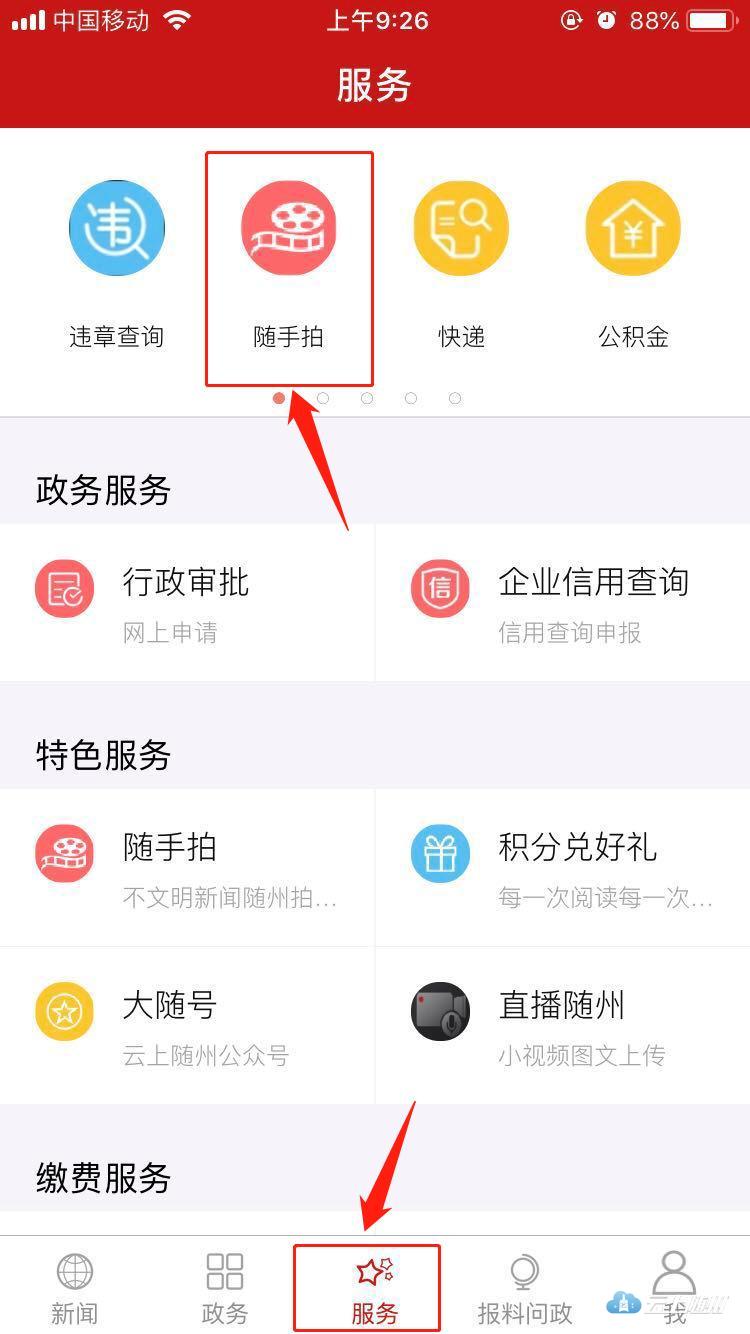Viewport: 750px width, 1334px height.
Task: Open 随手拍 under 特色服务 section
Action: pyautogui.click(x=187, y=867)
